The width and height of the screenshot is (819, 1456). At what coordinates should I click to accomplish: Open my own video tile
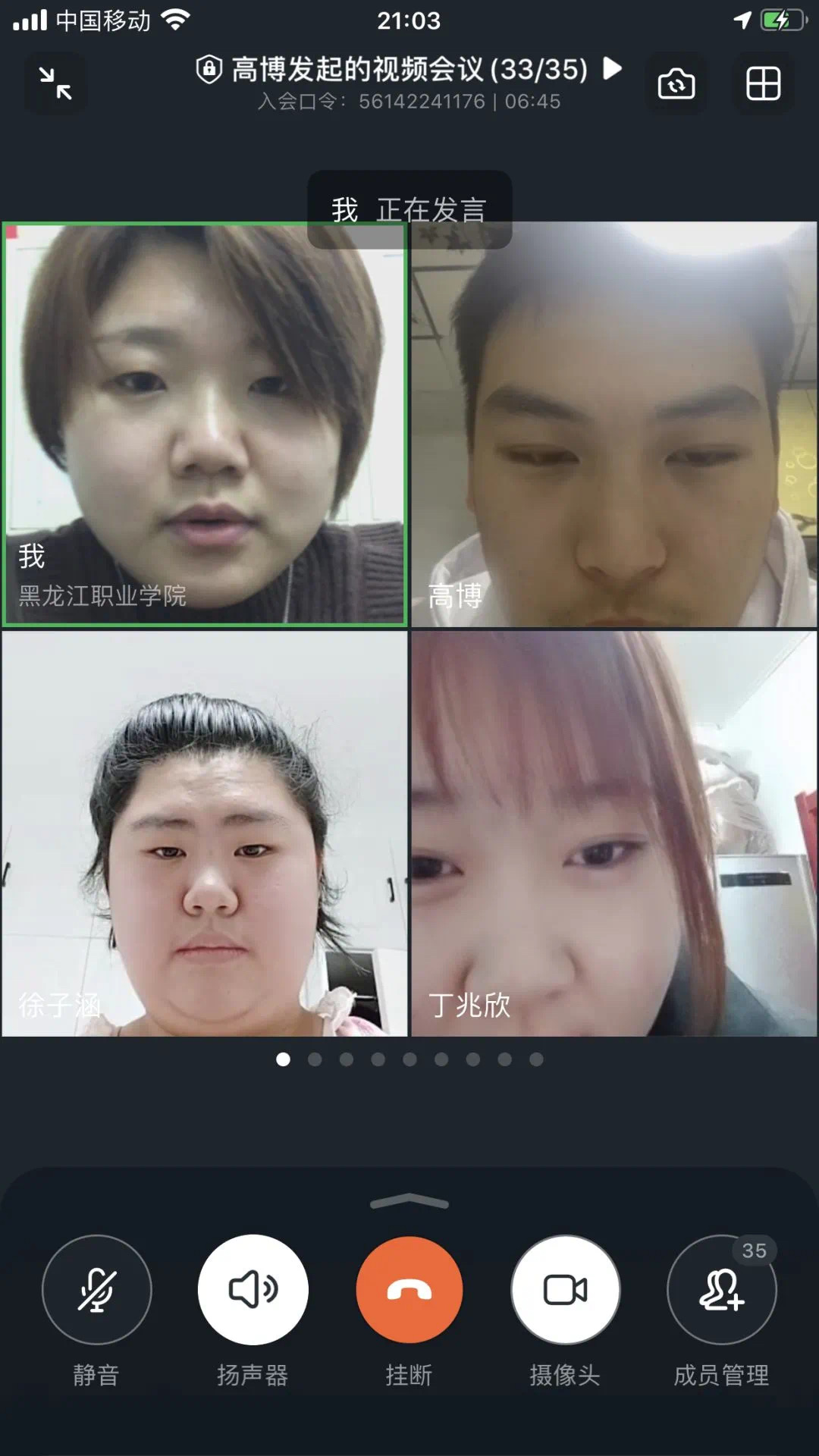tap(205, 425)
